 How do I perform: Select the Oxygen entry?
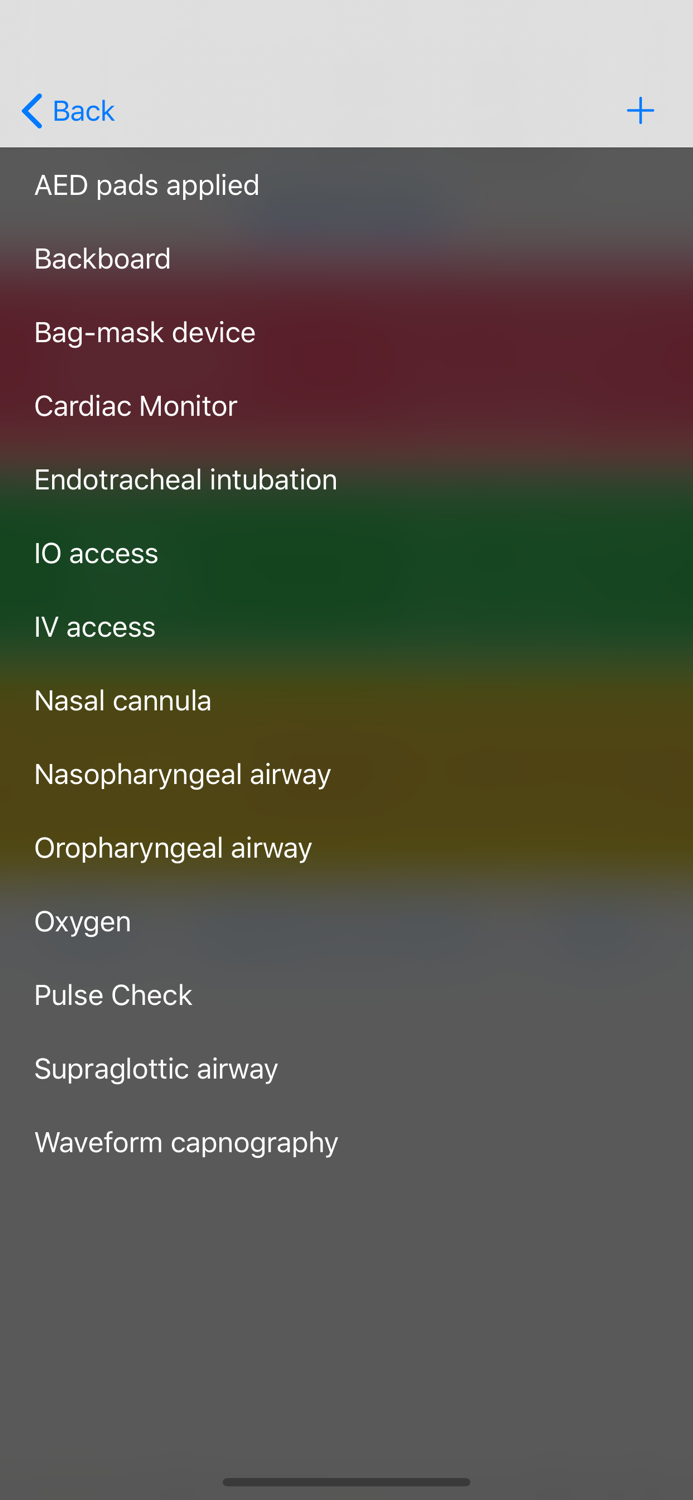(83, 922)
